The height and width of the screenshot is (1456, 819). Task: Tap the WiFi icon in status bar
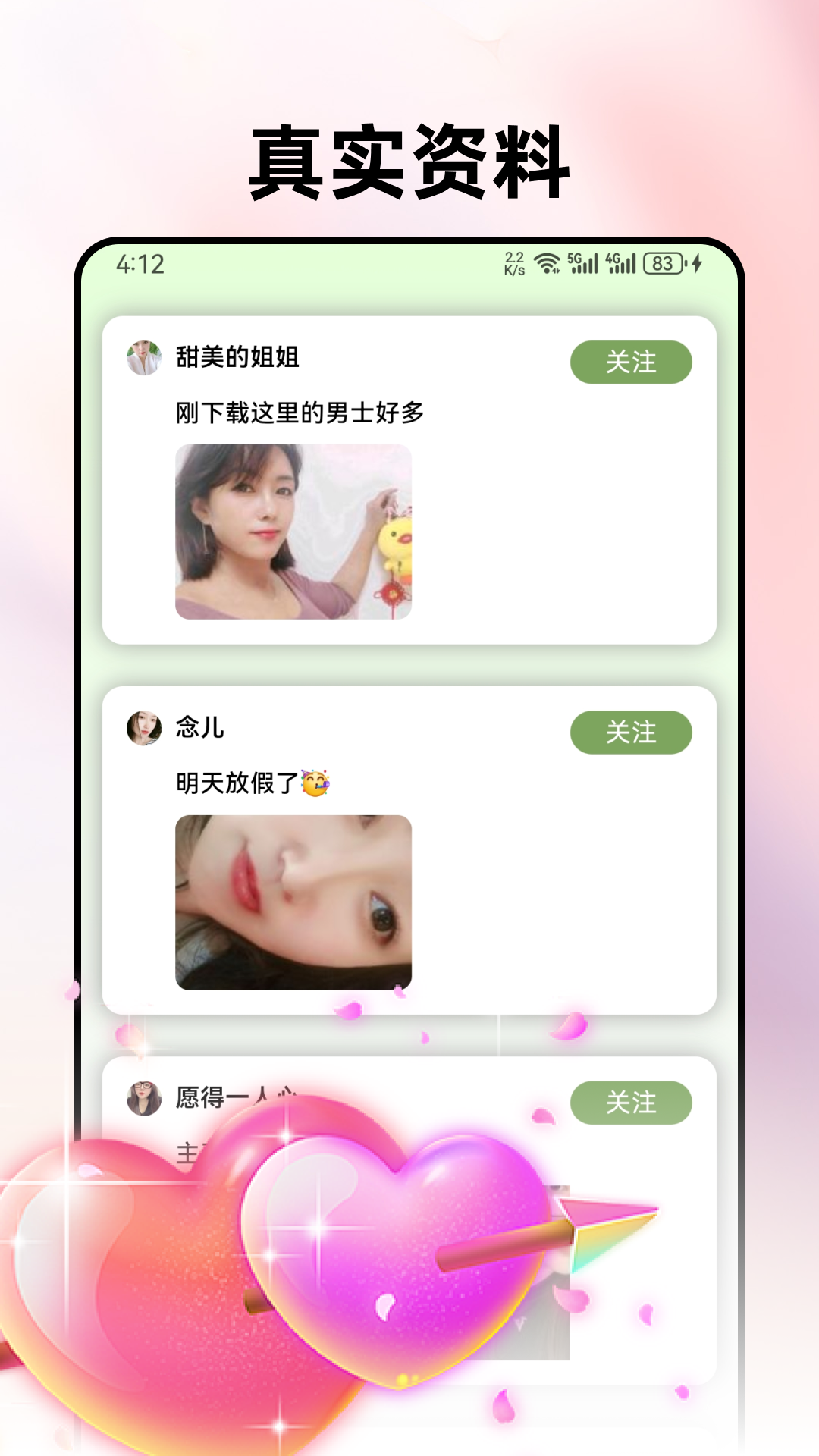tap(548, 266)
